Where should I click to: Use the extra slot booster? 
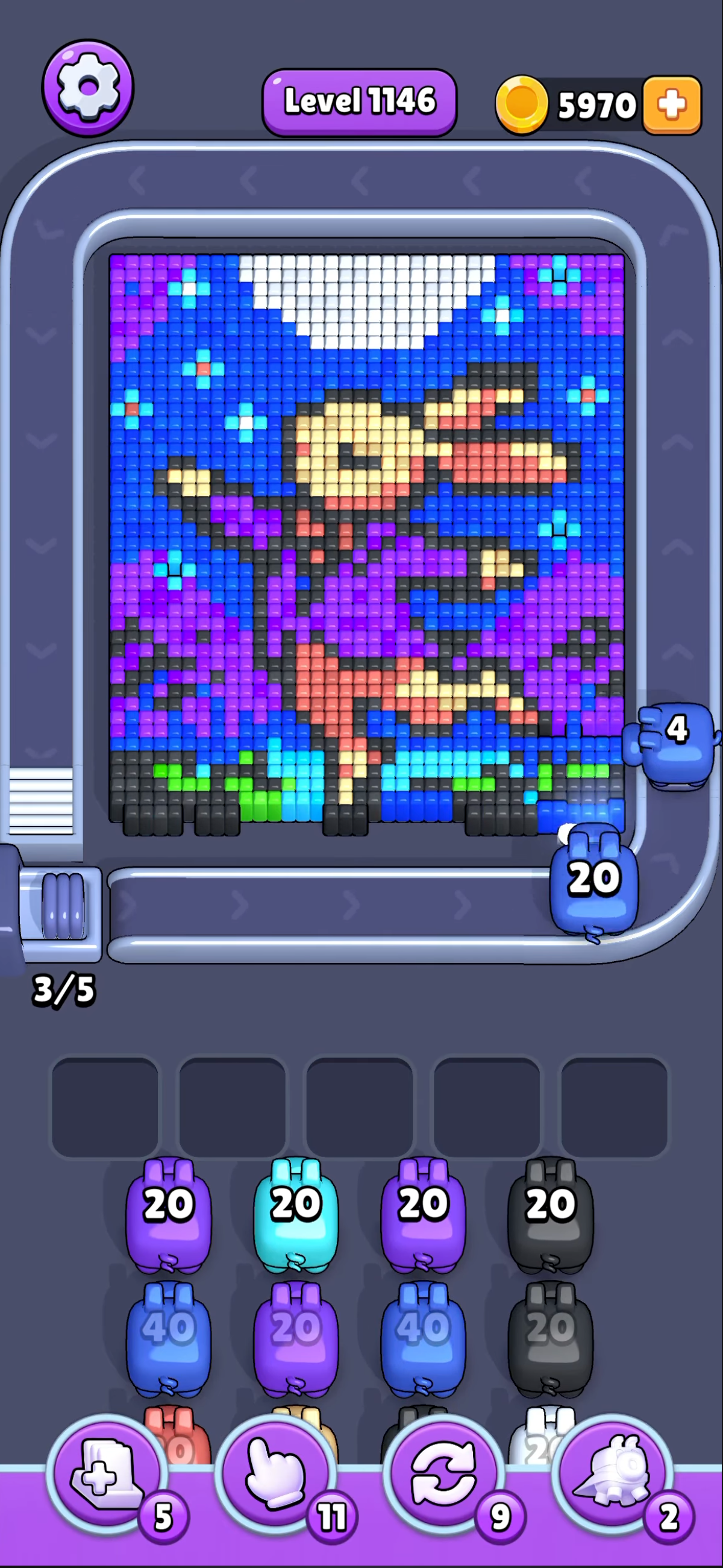click(108, 1473)
